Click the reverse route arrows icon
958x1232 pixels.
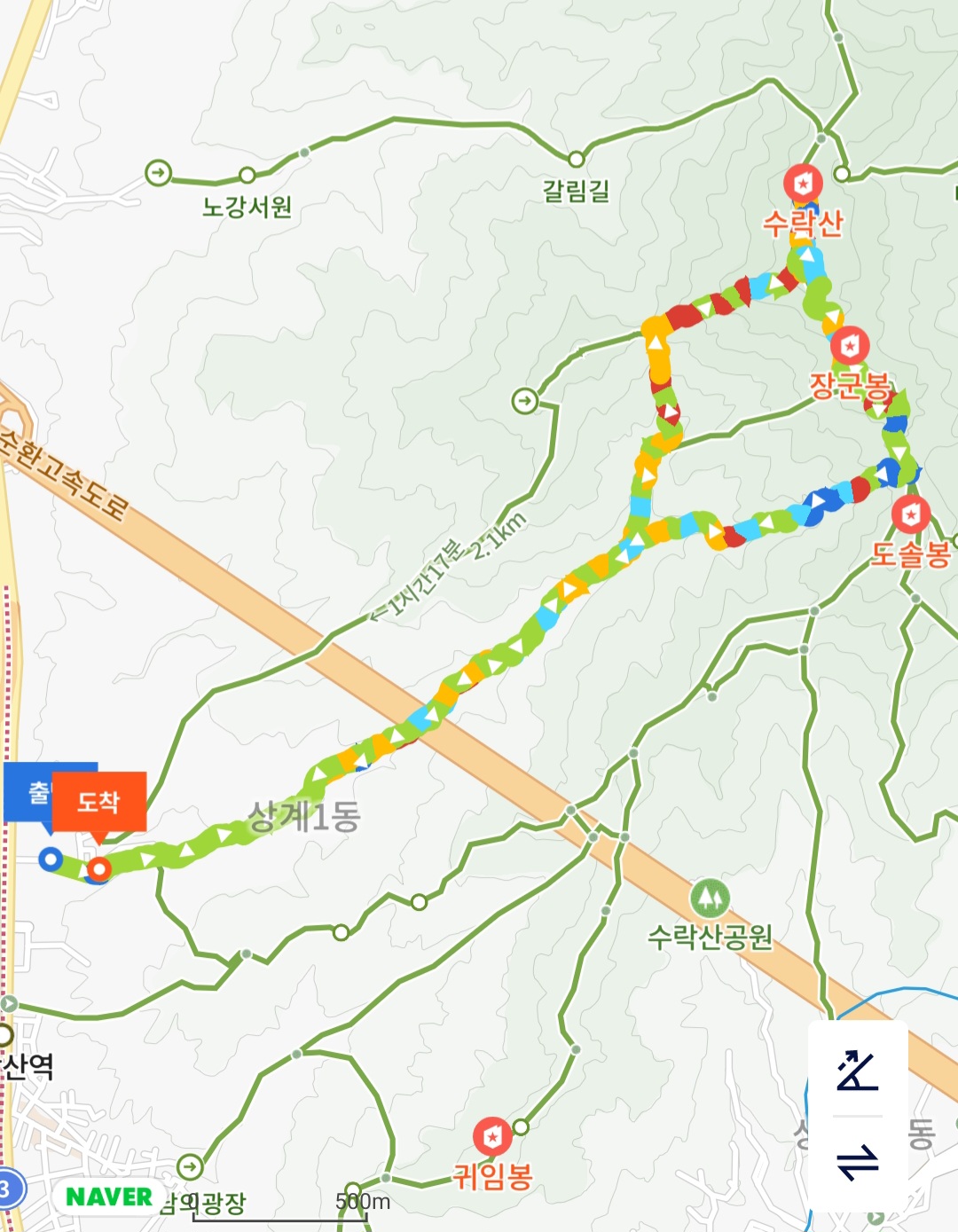tap(859, 1164)
